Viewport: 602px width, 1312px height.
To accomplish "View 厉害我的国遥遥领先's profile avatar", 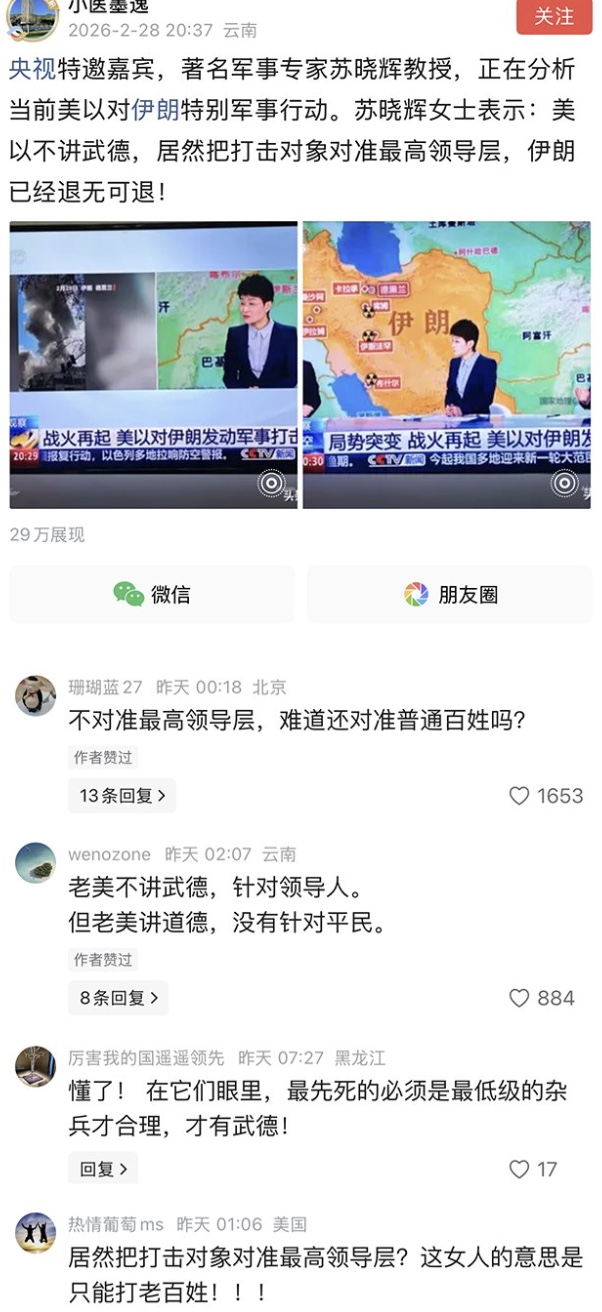I will pos(36,1067).
